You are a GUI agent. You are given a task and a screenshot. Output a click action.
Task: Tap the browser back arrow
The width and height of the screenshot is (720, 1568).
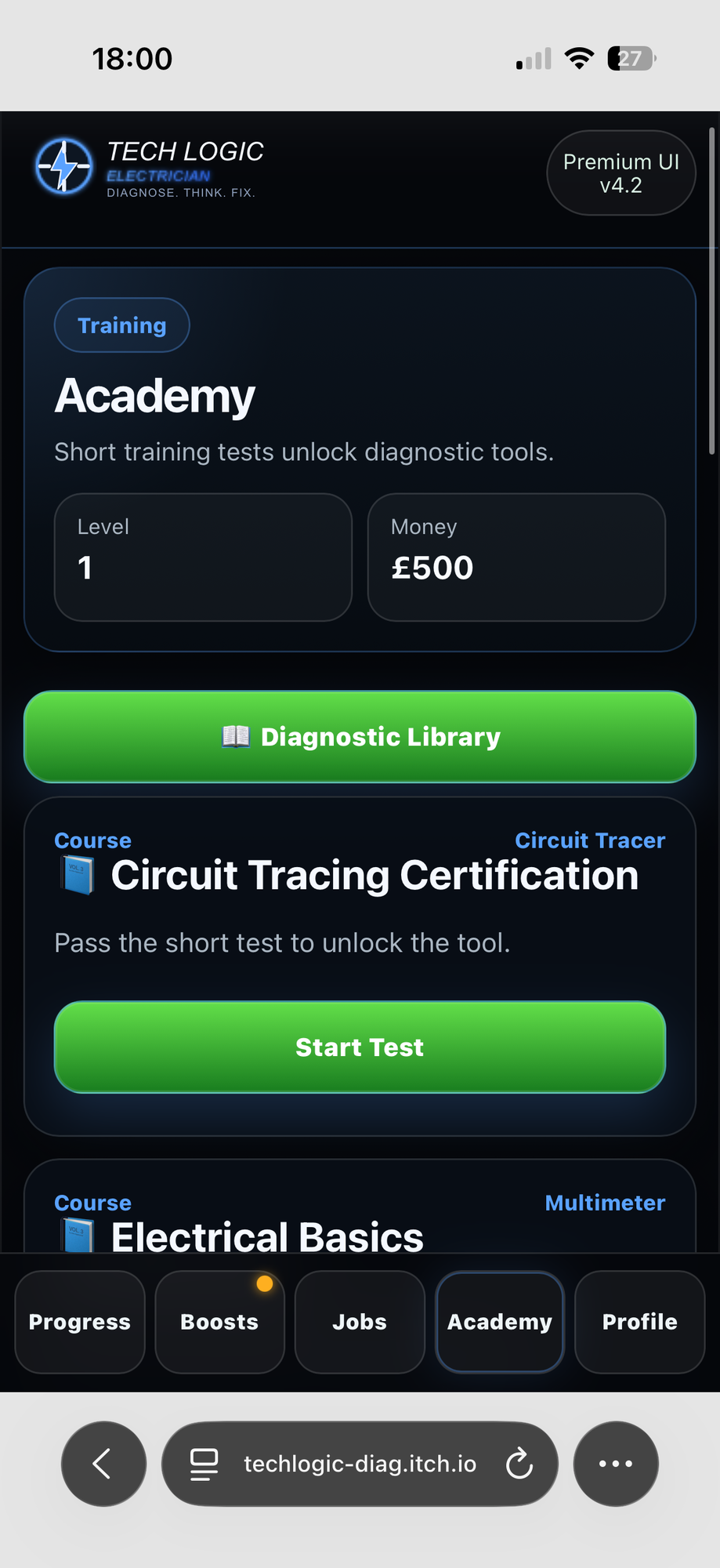[103, 1464]
